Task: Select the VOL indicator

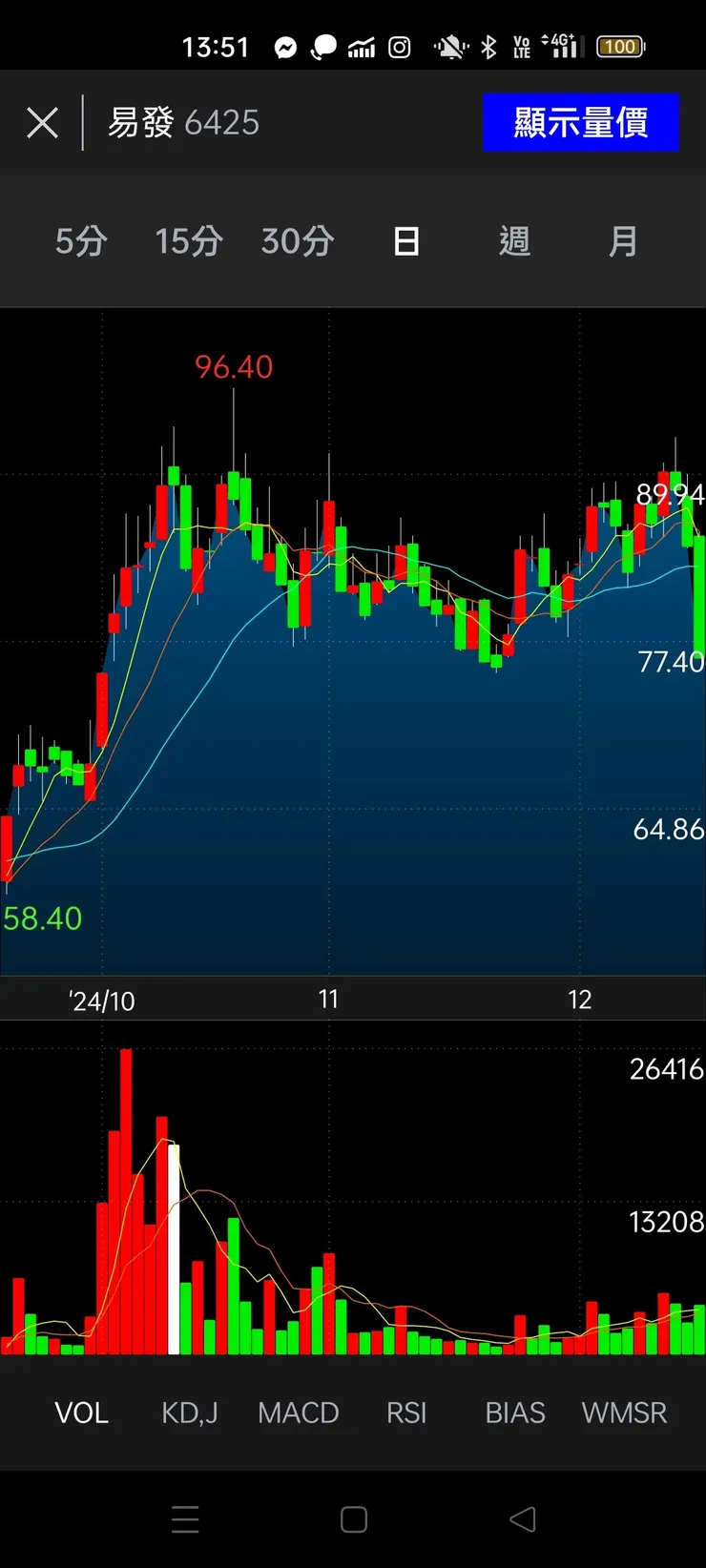Action: click(81, 1413)
